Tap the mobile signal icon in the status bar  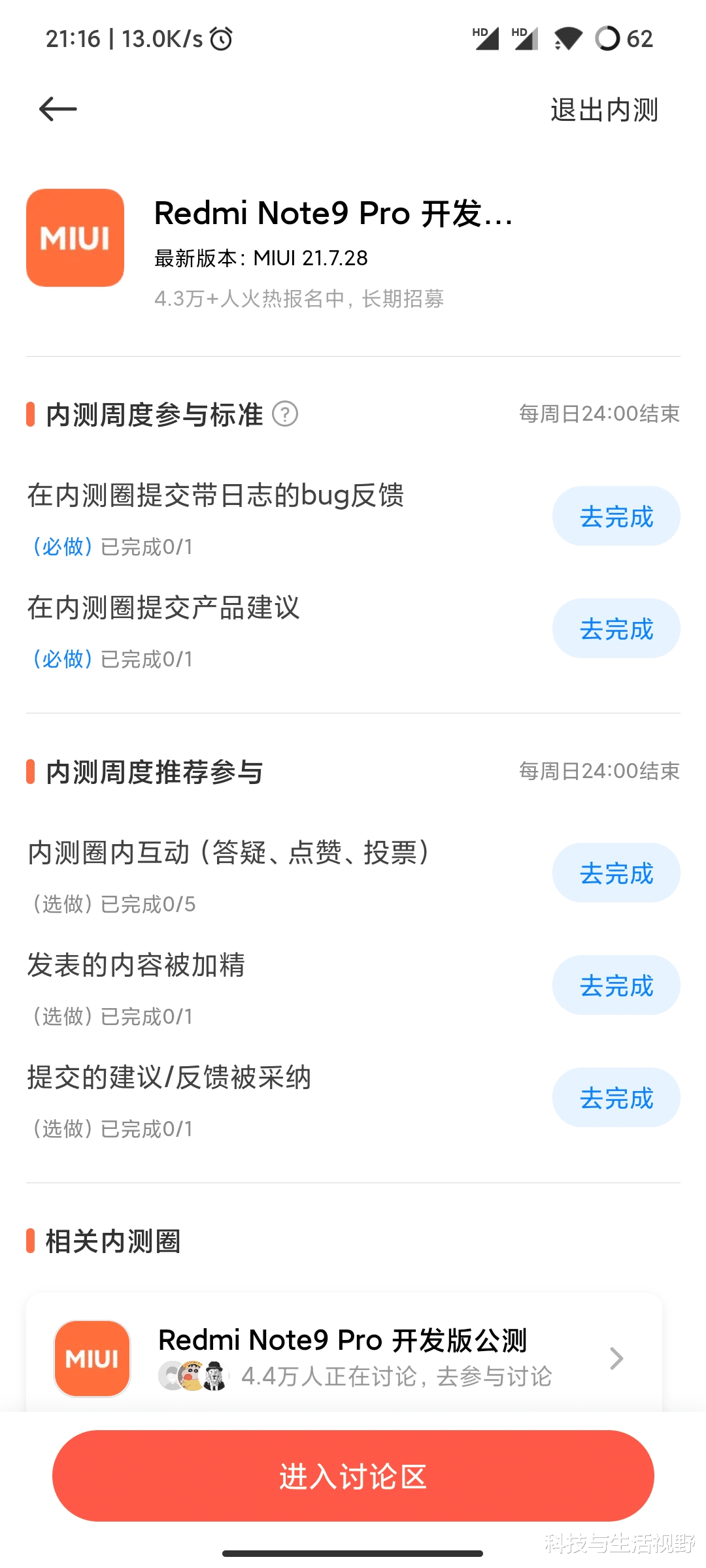tap(487, 39)
